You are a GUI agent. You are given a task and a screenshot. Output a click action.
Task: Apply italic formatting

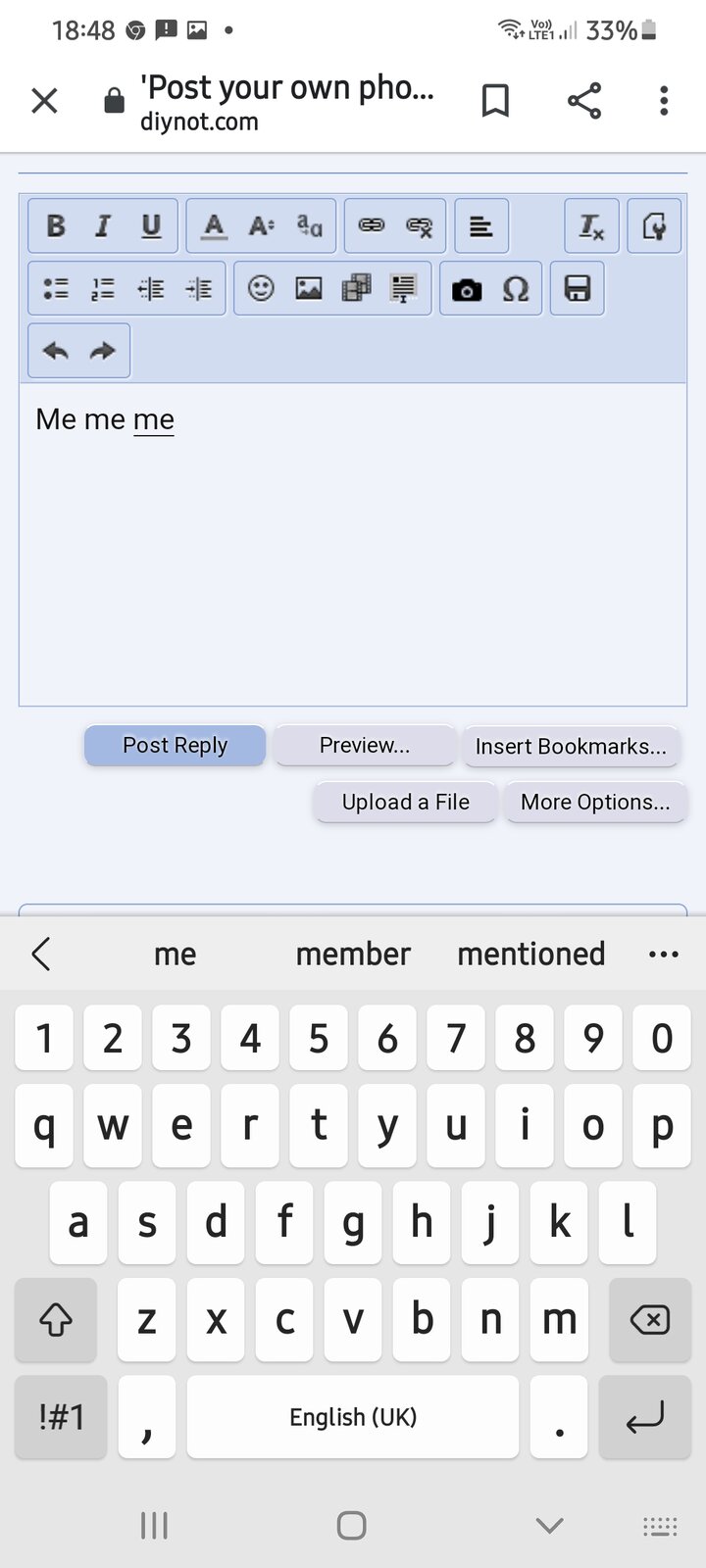tap(103, 226)
